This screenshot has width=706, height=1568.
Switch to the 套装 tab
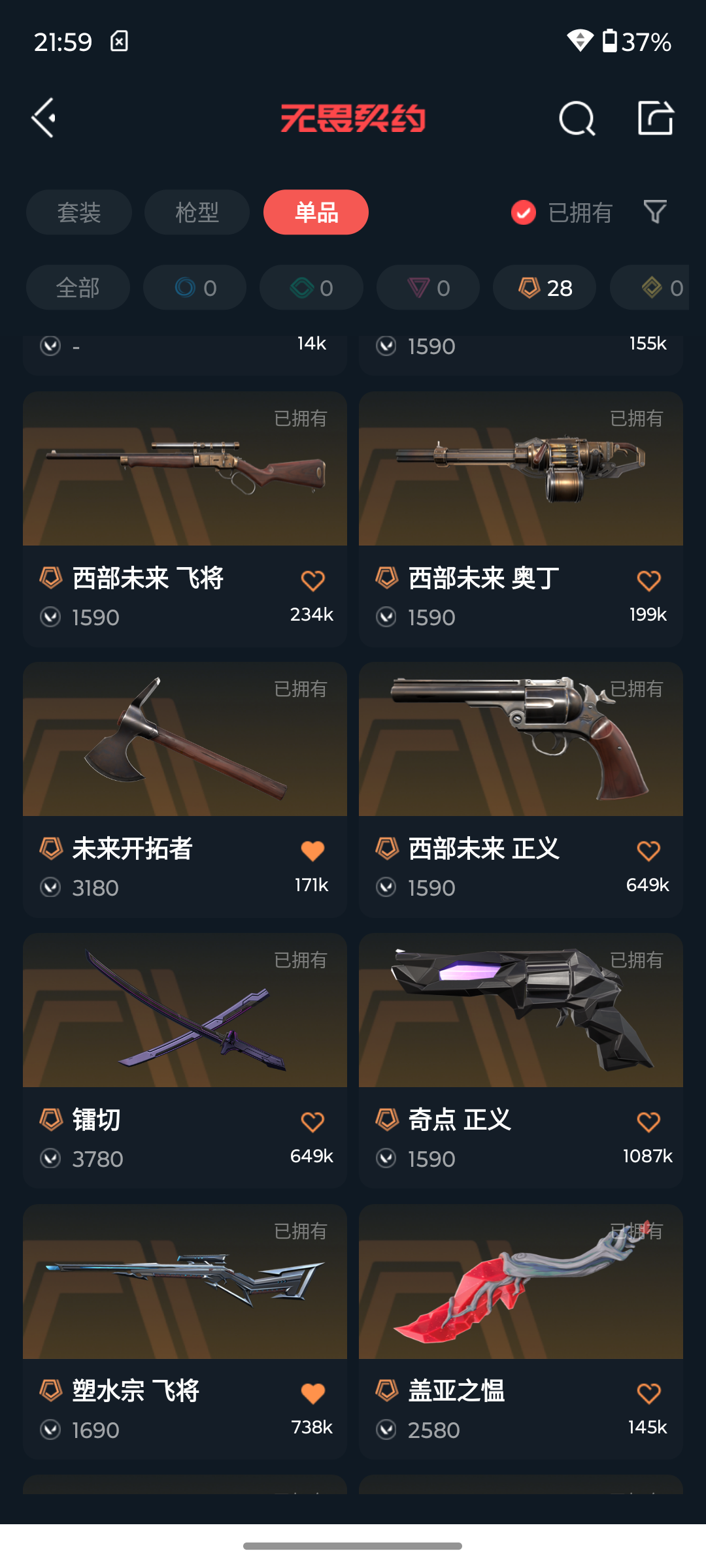(x=79, y=212)
